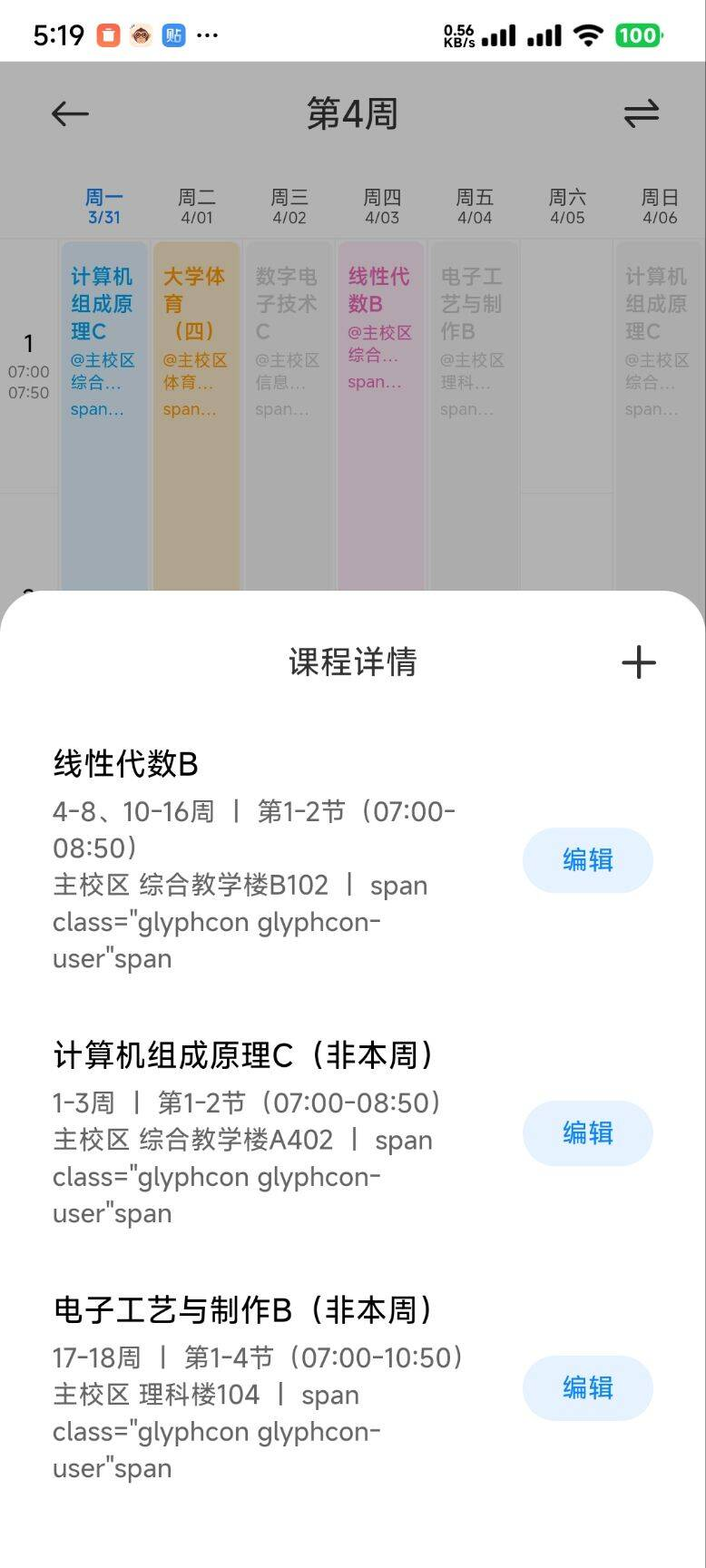Tap the plus icon in 课程详情

pos(638,662)
